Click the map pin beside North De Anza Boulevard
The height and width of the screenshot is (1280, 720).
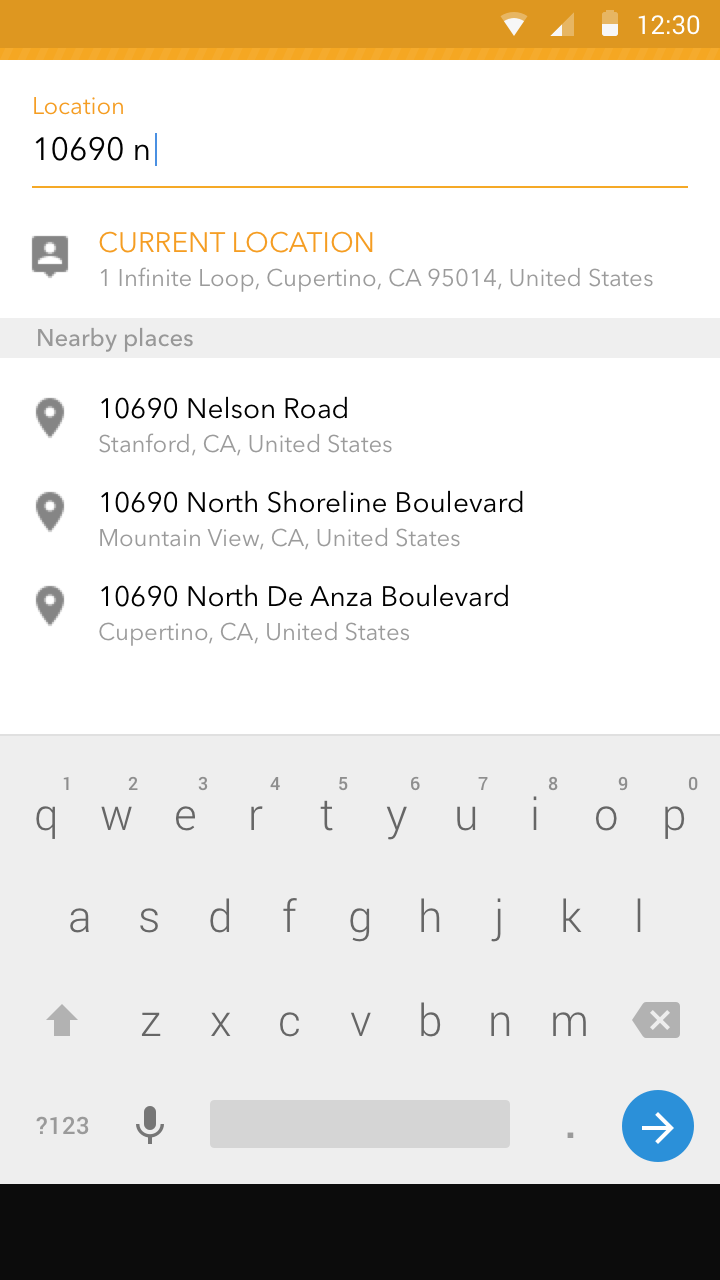click(50, 605)
